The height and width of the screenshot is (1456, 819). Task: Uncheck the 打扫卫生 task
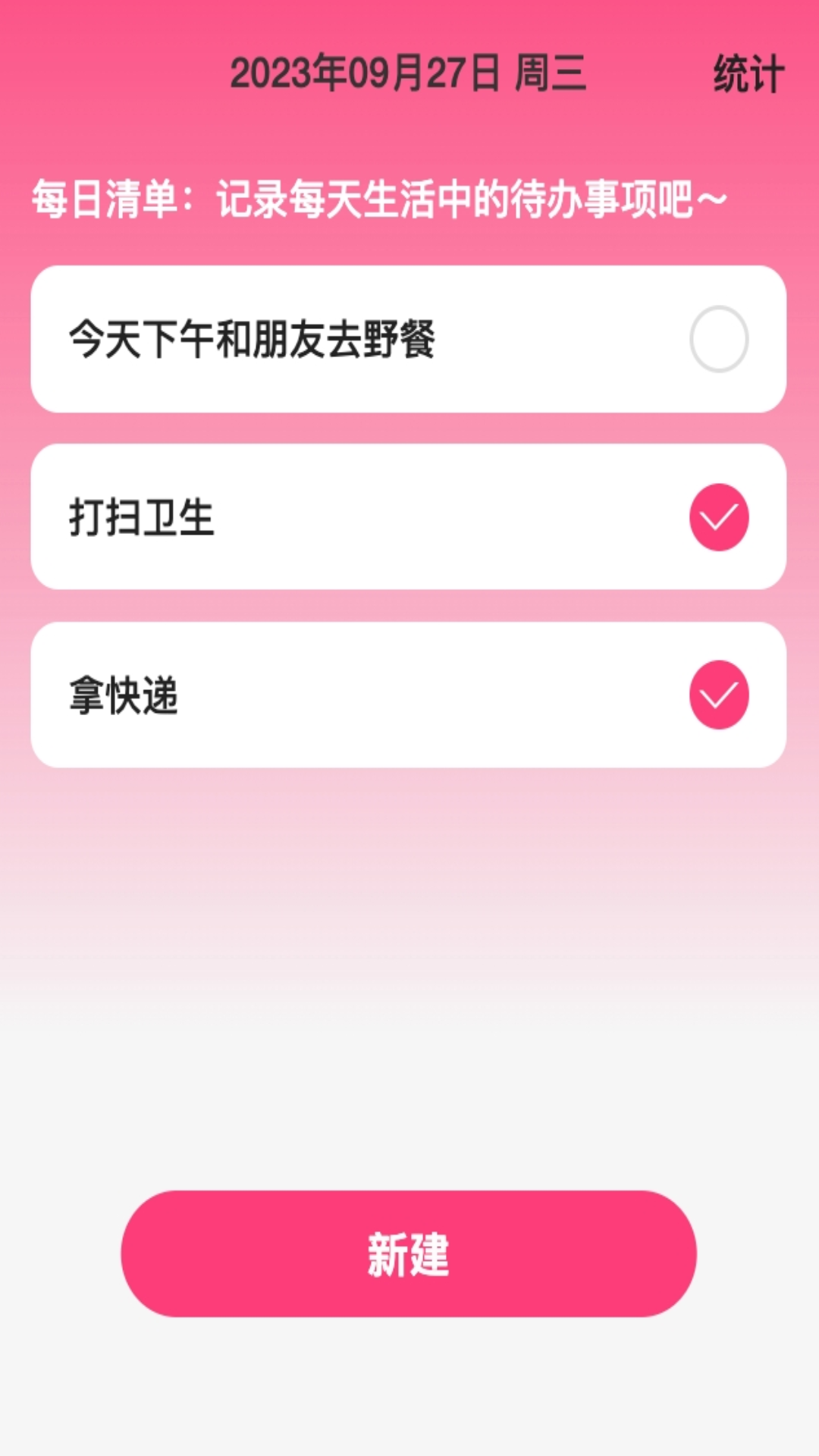(718, 517)
